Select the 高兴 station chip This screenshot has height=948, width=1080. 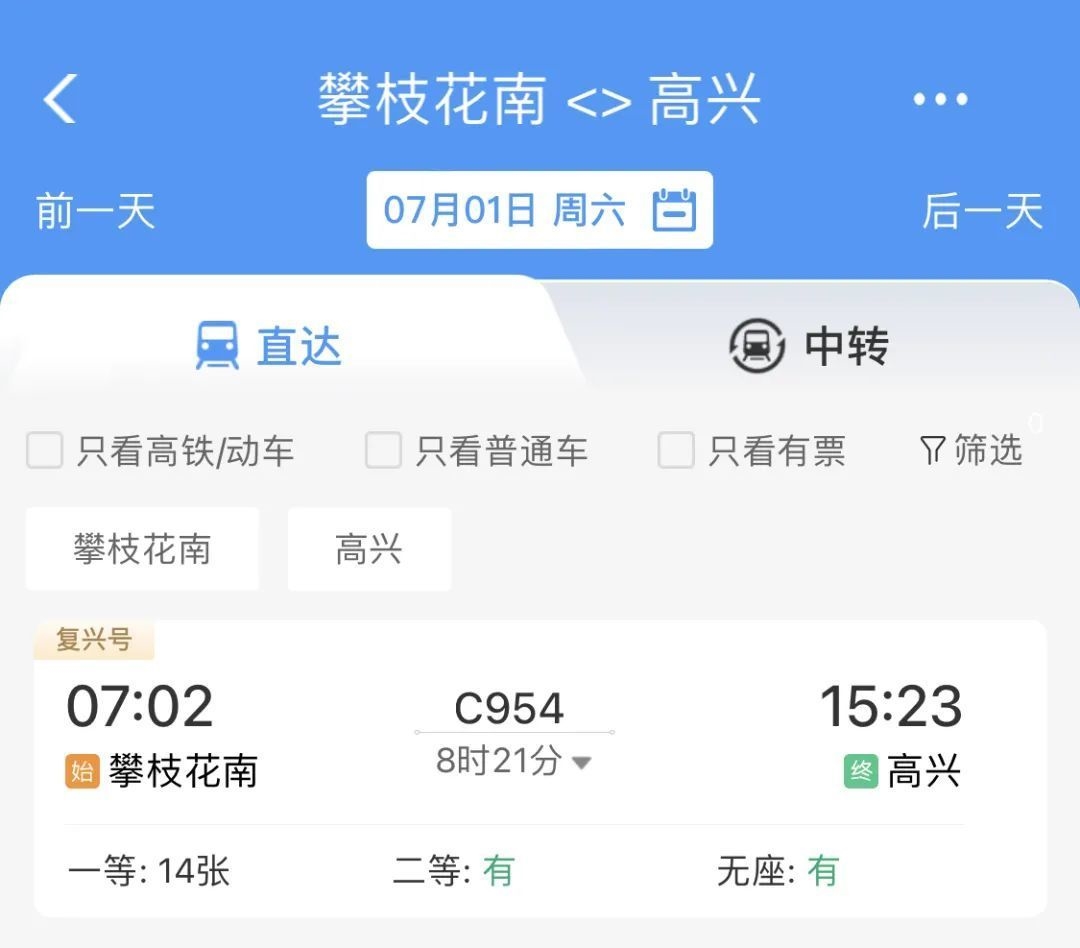pyautogui.click(x=369, y=549)
